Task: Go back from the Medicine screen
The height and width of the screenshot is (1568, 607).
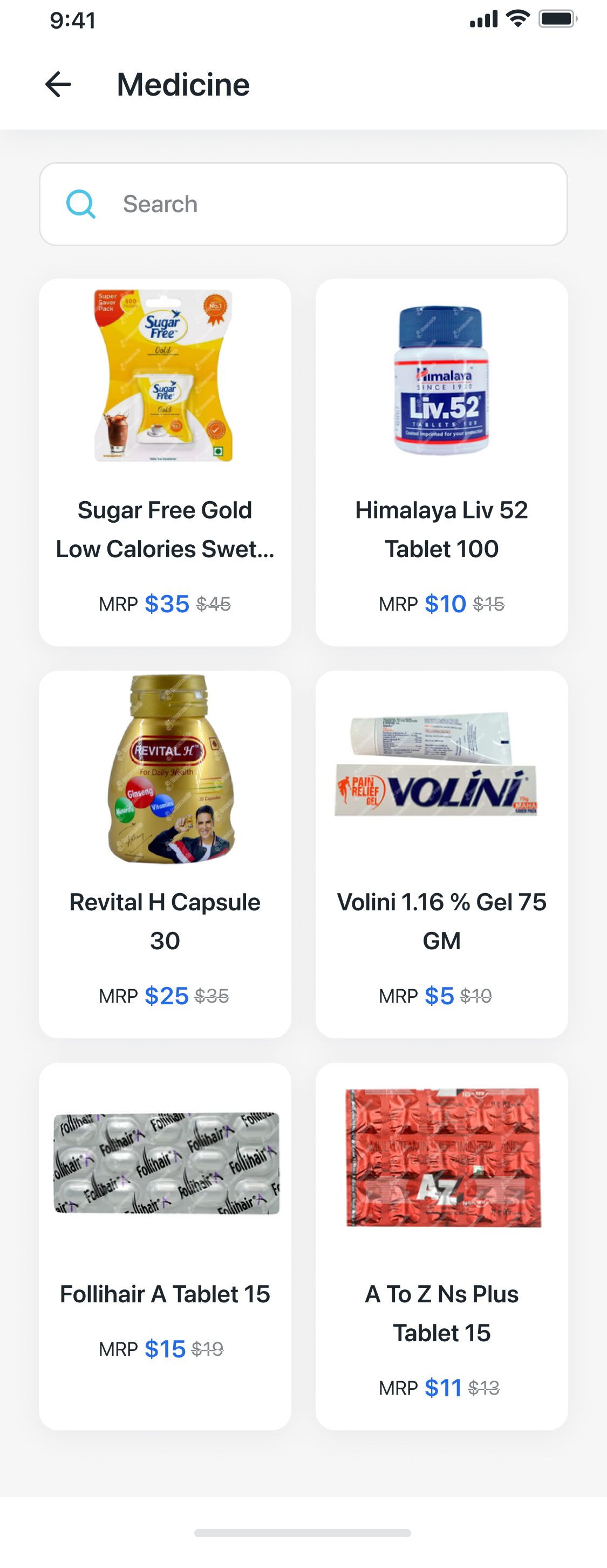Action: click(x=58, y=84)
